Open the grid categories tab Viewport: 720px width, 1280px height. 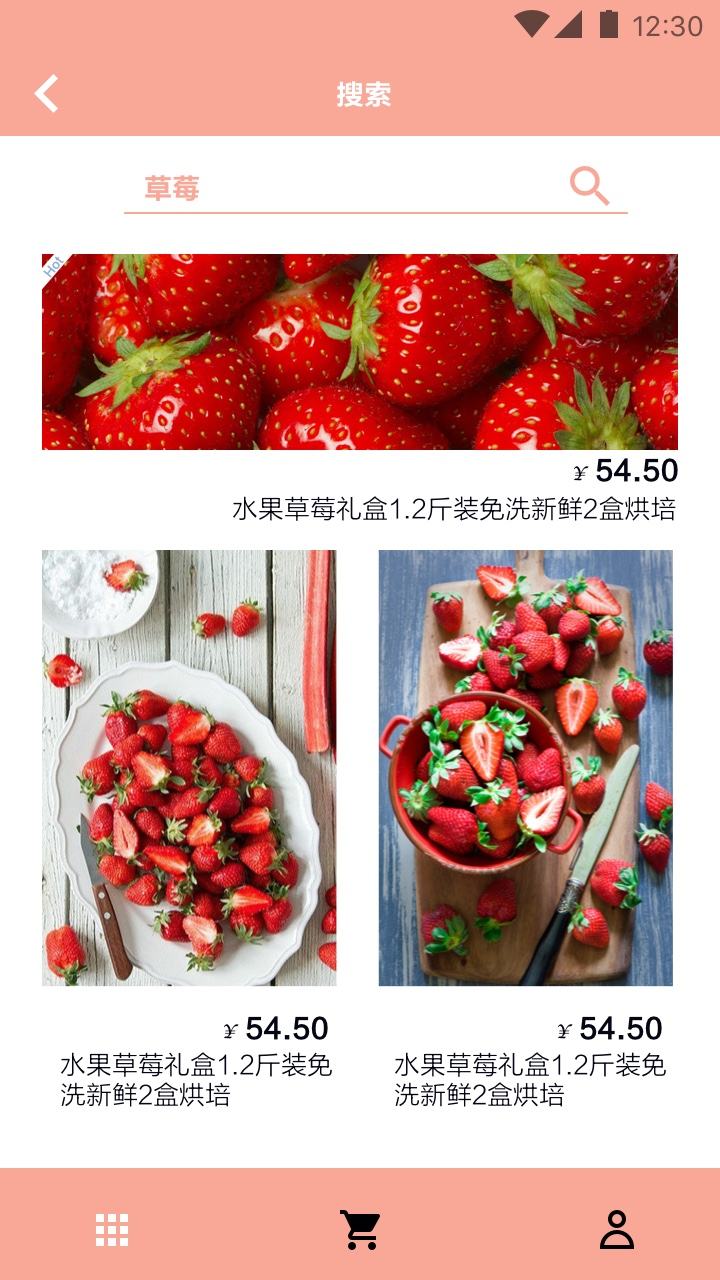click(x=112, y=1229)
